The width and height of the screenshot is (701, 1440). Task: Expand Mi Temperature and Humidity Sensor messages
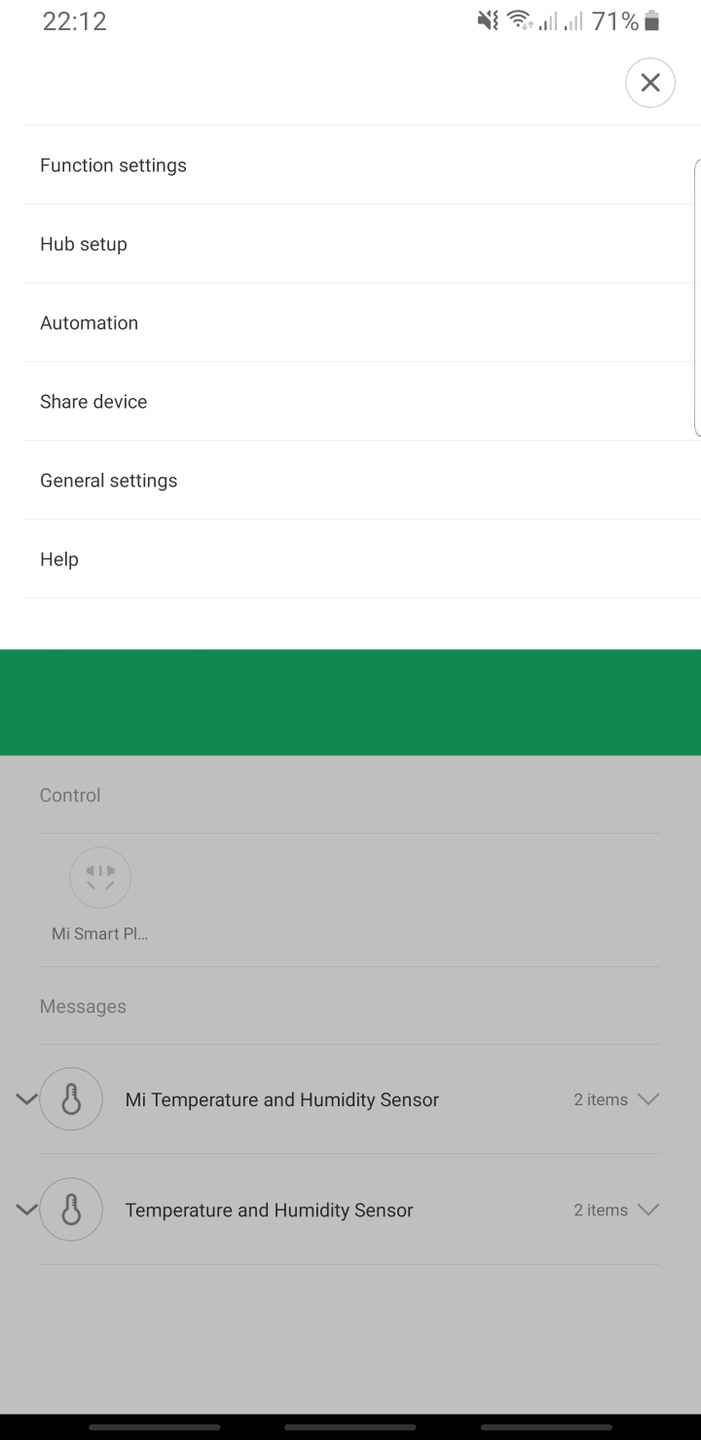click(649, 1099)
